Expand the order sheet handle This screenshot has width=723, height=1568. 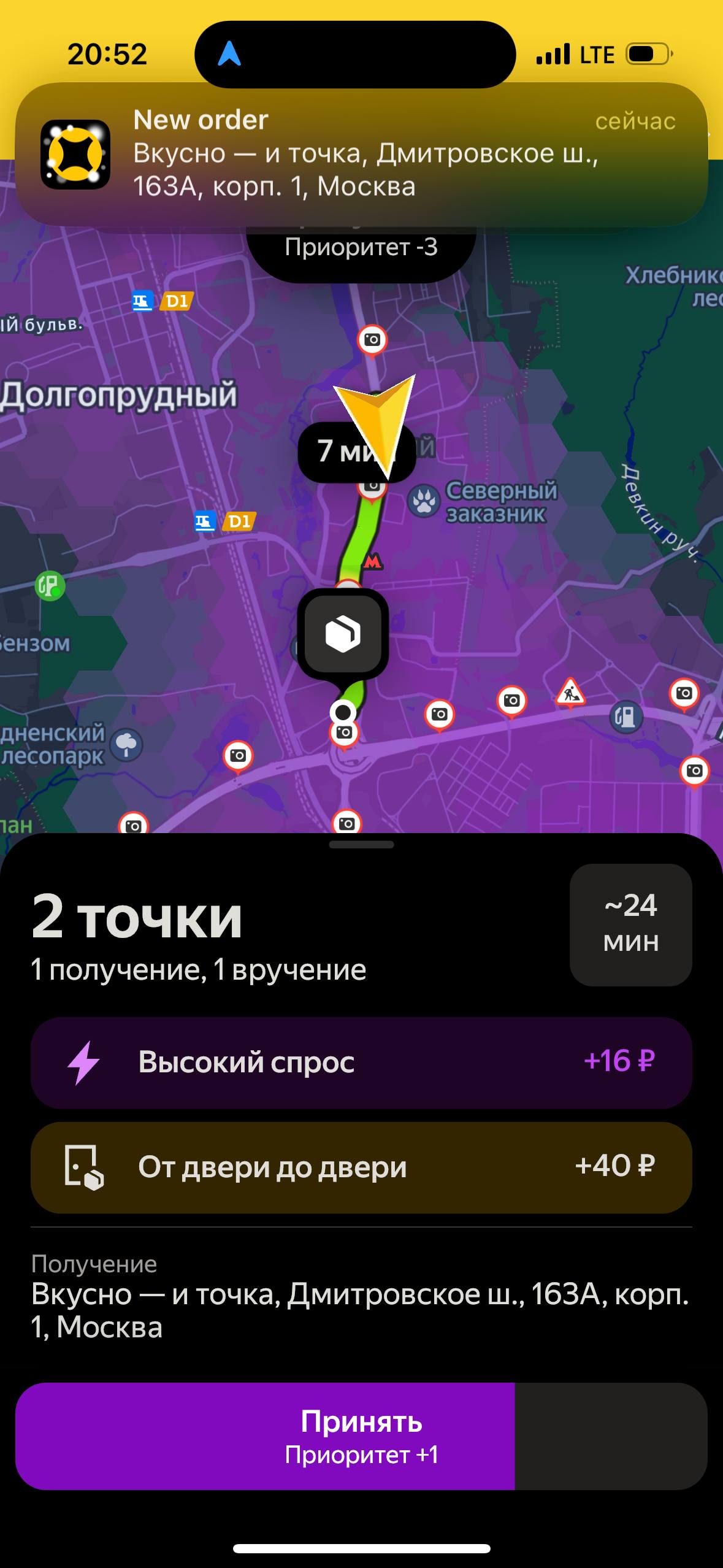coord(361,845)
